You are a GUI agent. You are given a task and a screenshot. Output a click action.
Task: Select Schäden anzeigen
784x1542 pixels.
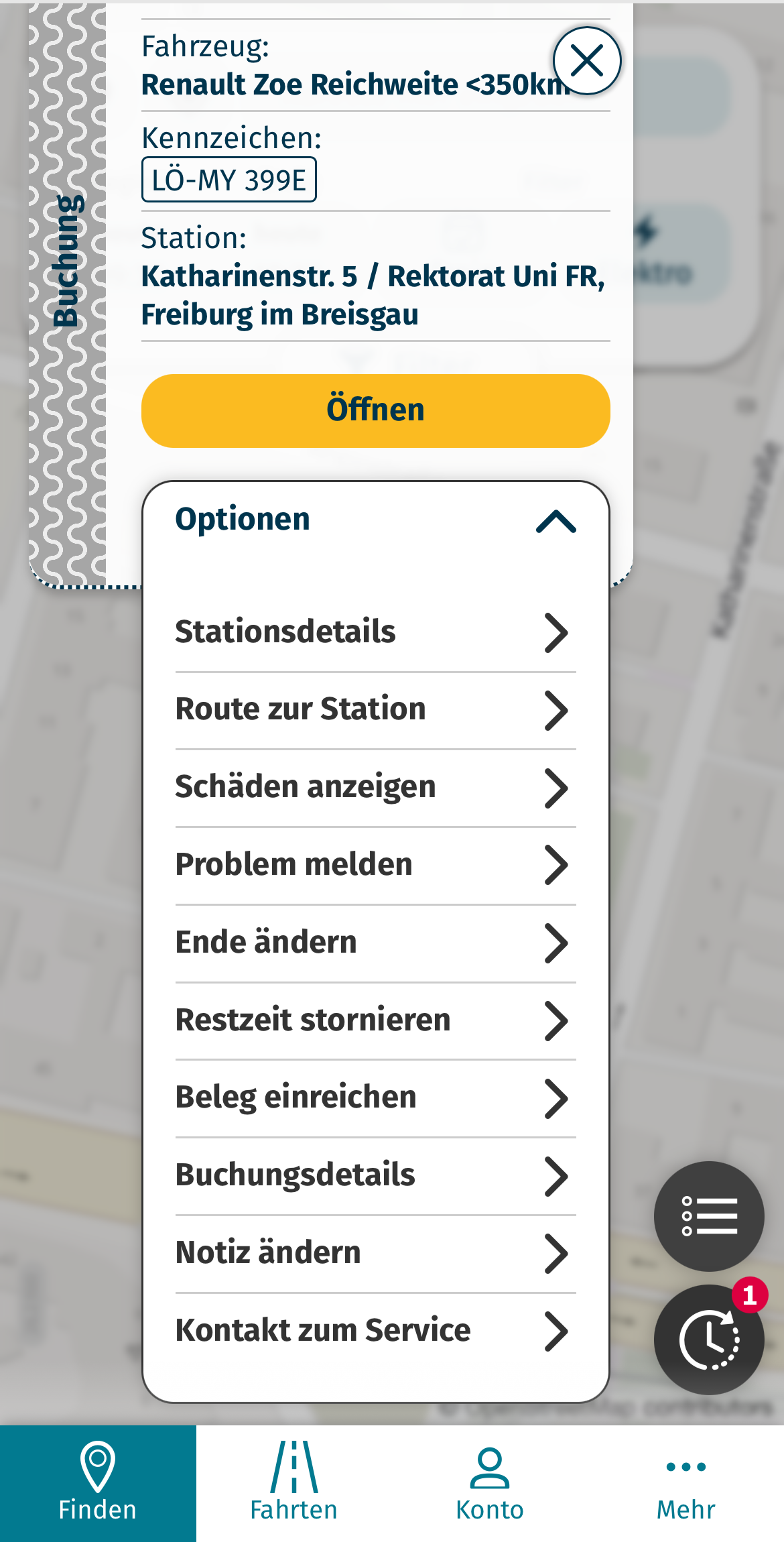375,788
